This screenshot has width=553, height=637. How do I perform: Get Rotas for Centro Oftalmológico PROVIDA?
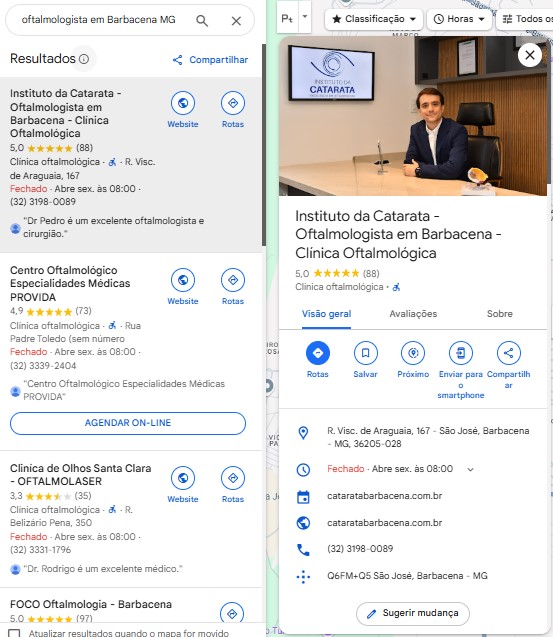click(233, 287)
